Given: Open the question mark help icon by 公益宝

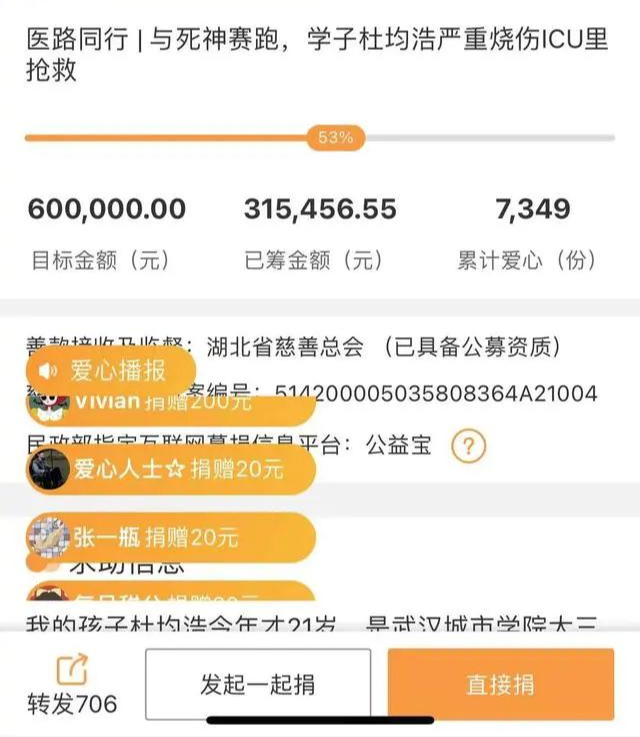Looking at the screenshot, I should coord(468,445).
